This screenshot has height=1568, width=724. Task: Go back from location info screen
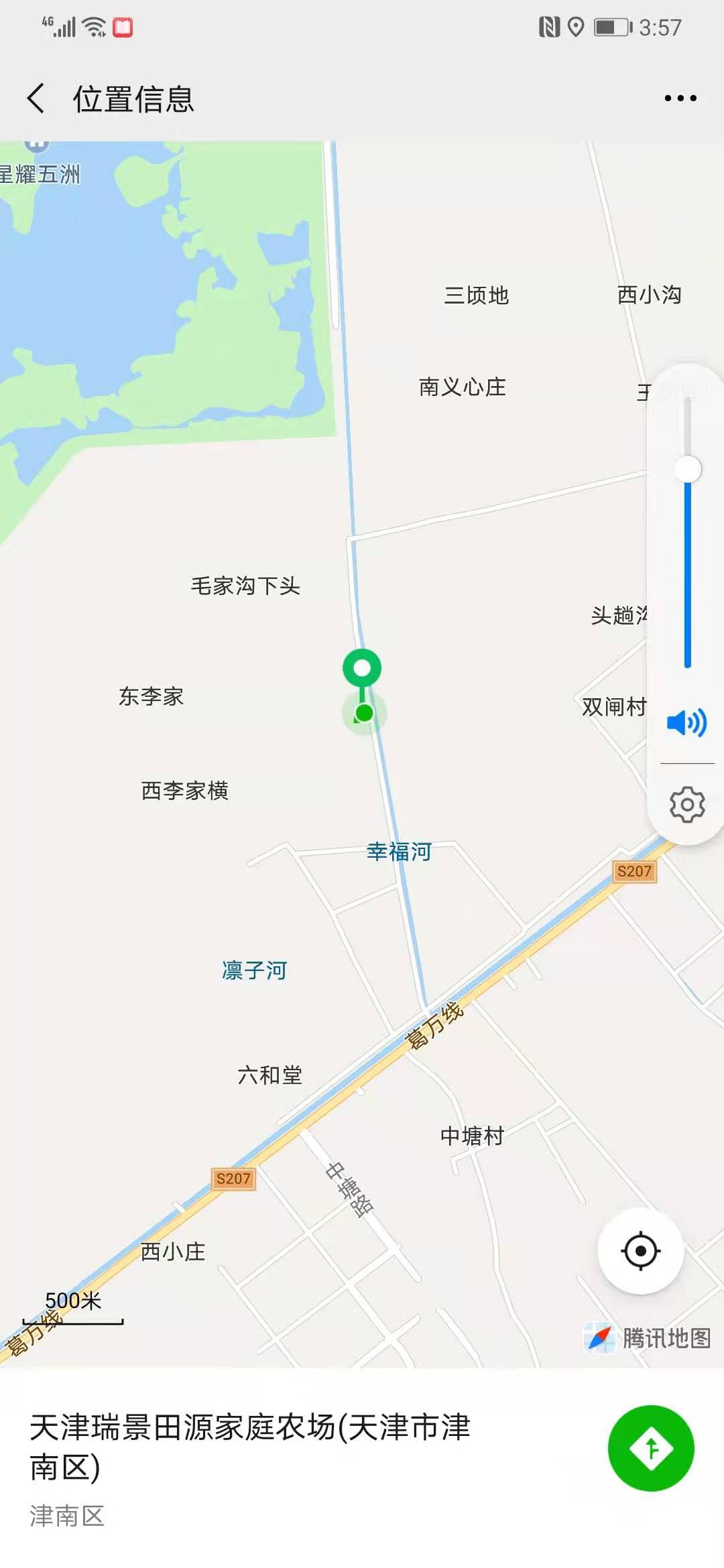36,99
